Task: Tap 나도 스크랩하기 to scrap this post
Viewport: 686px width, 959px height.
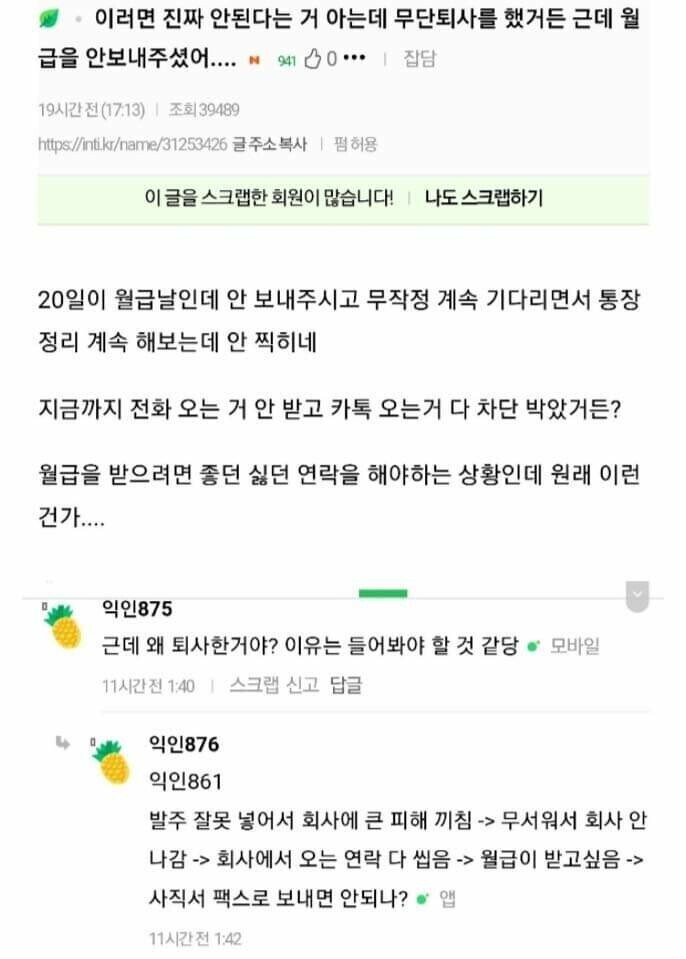Action: click(483, 197)
